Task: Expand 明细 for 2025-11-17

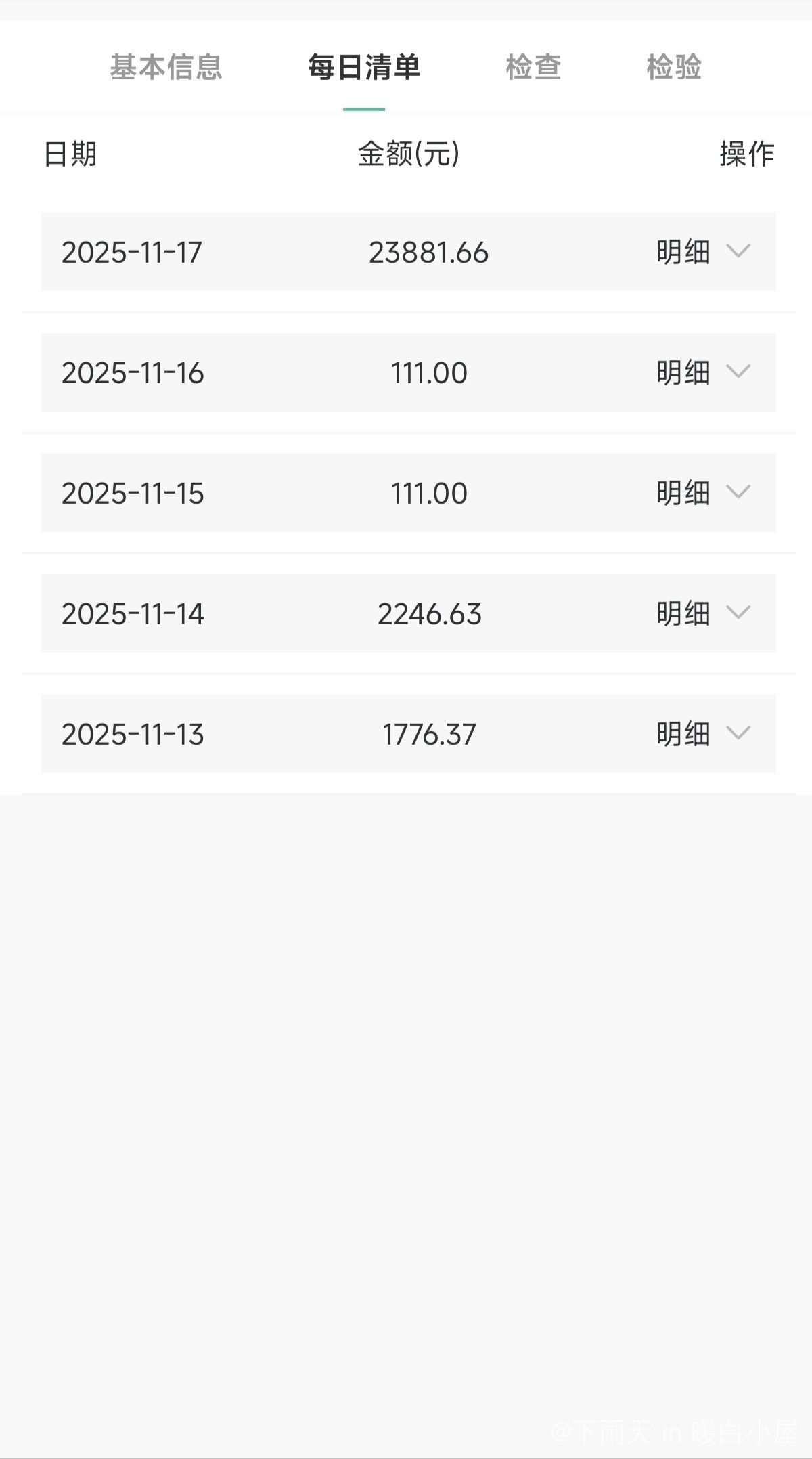Action: (702, 252)
